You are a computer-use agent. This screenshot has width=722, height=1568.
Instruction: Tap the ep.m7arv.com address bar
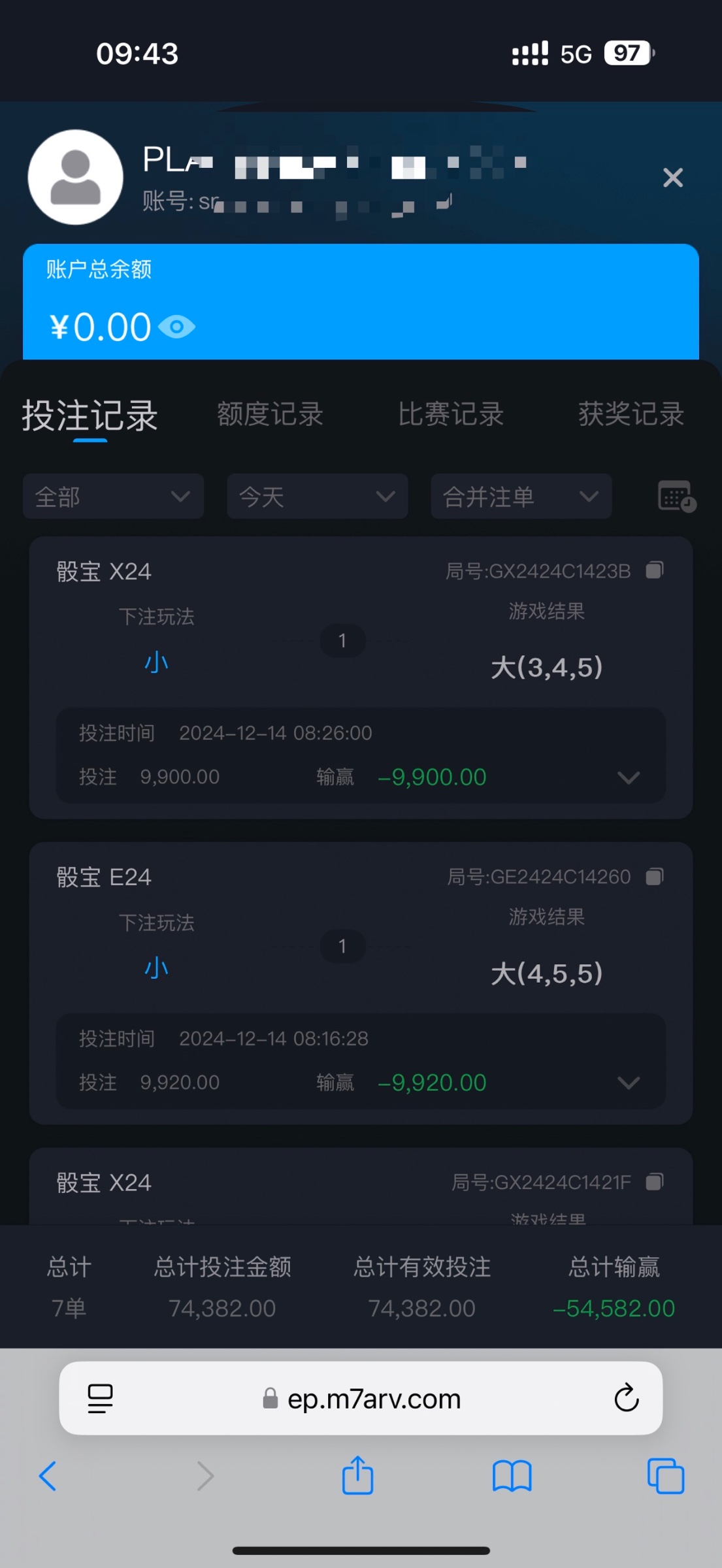pos(361,1398)
